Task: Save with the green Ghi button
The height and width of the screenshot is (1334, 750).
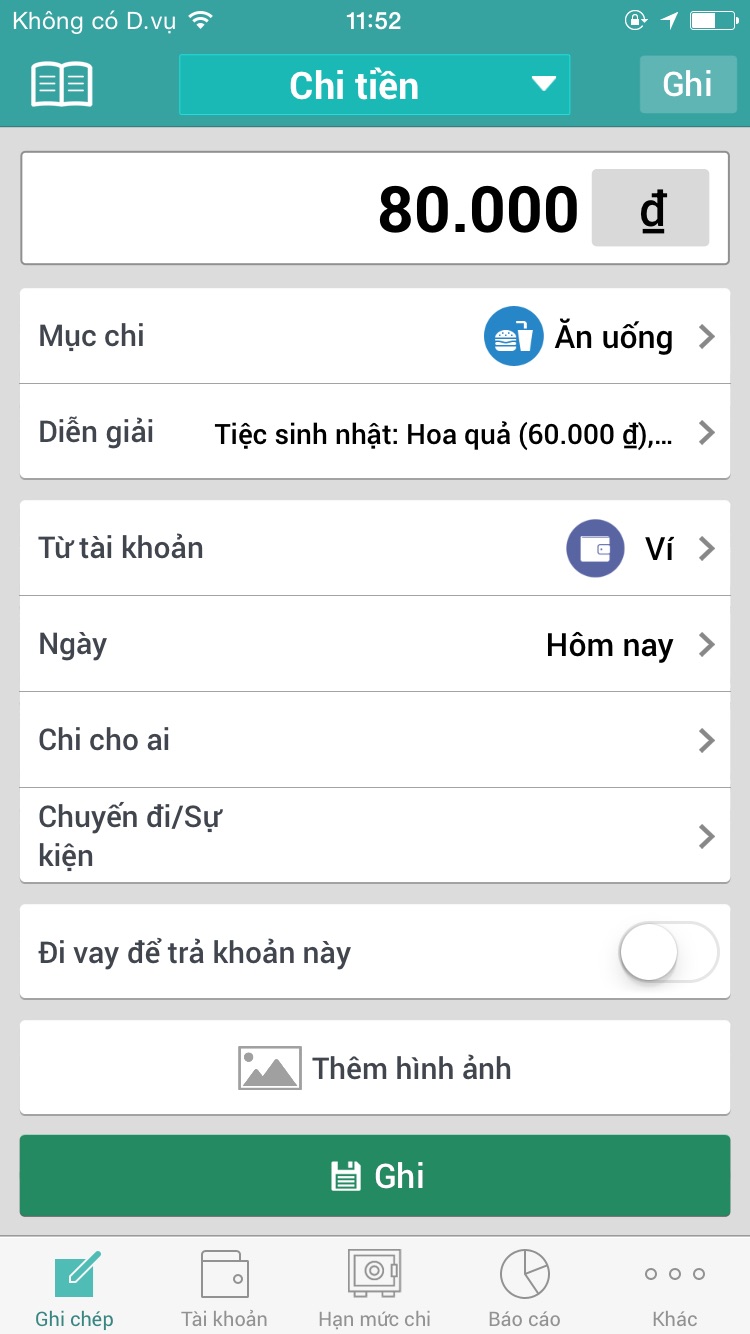Action: (375, 1176)
